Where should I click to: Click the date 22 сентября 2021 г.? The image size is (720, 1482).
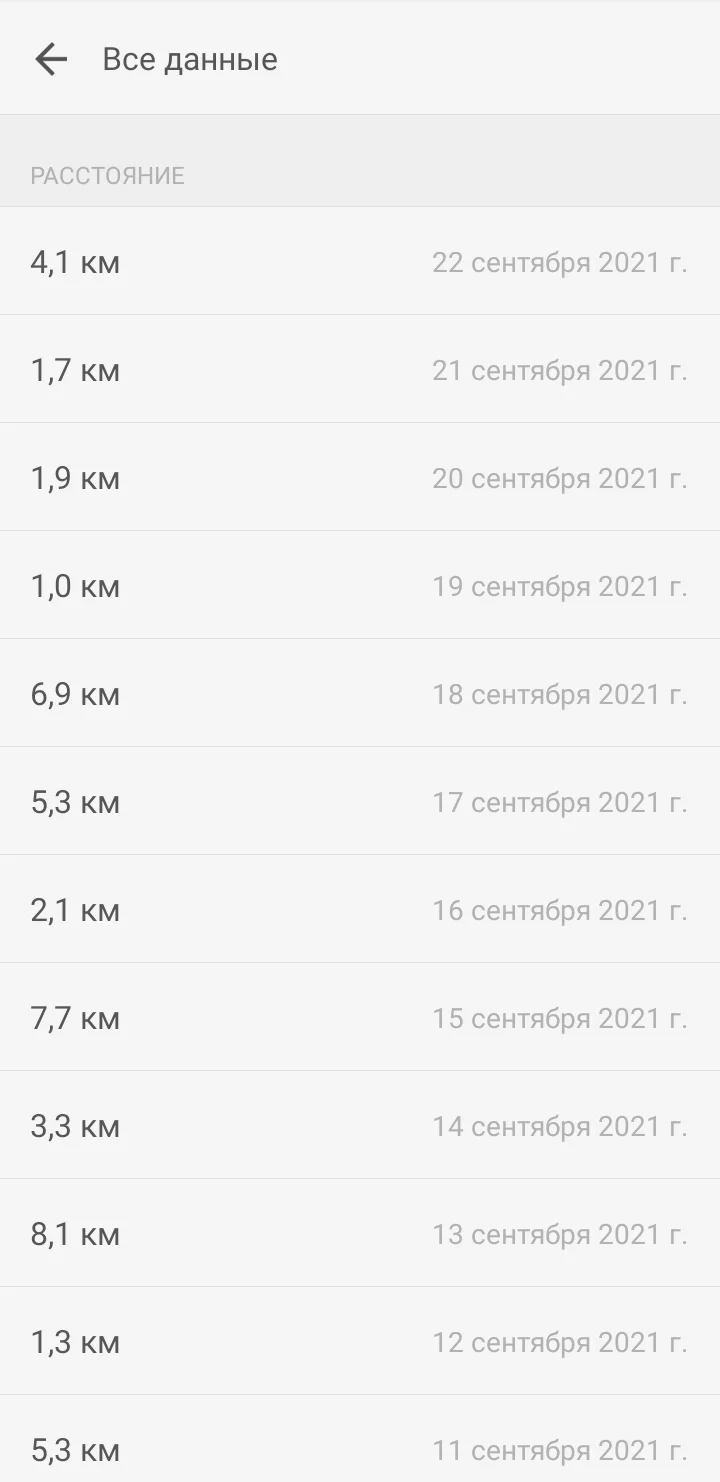pos(559,263)
